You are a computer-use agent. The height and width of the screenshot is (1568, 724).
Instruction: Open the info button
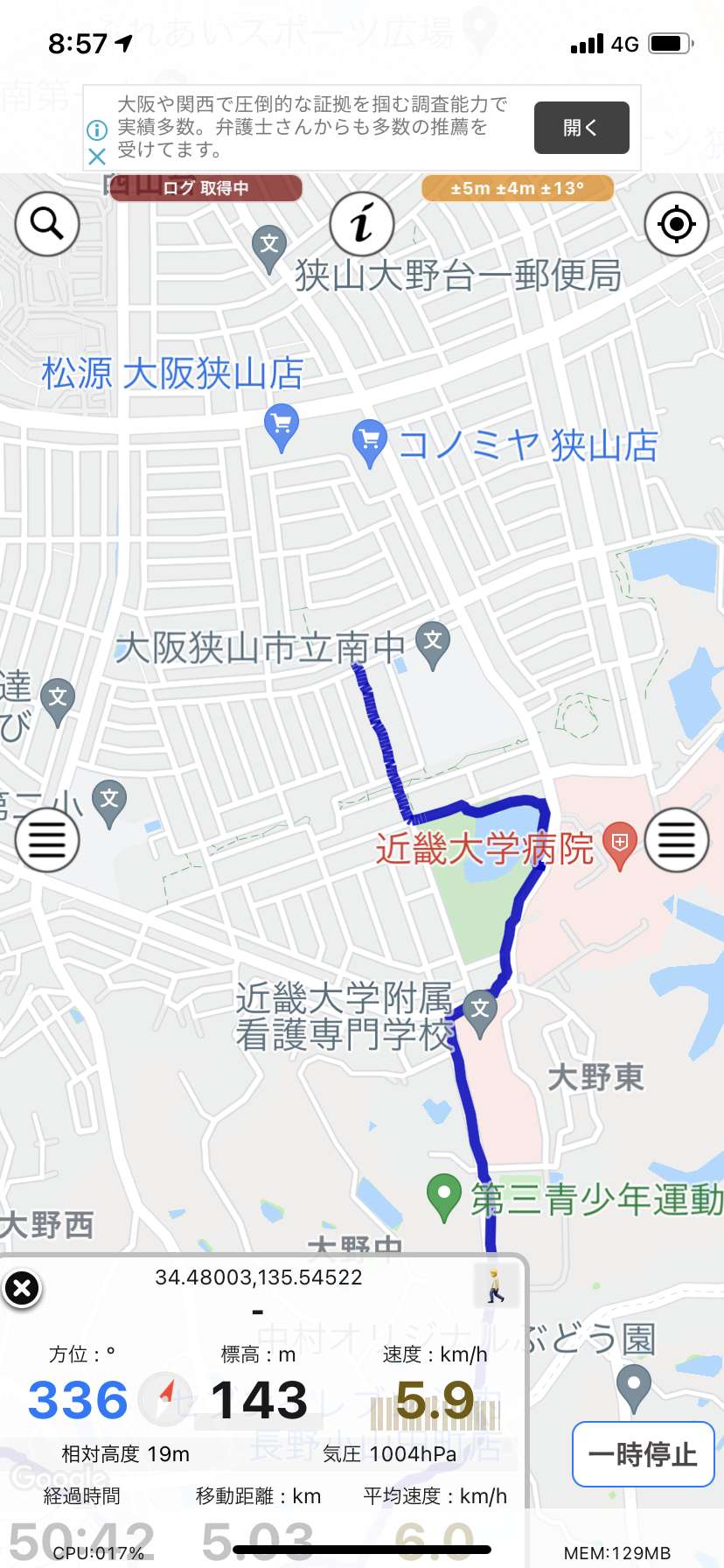(362, 224)
